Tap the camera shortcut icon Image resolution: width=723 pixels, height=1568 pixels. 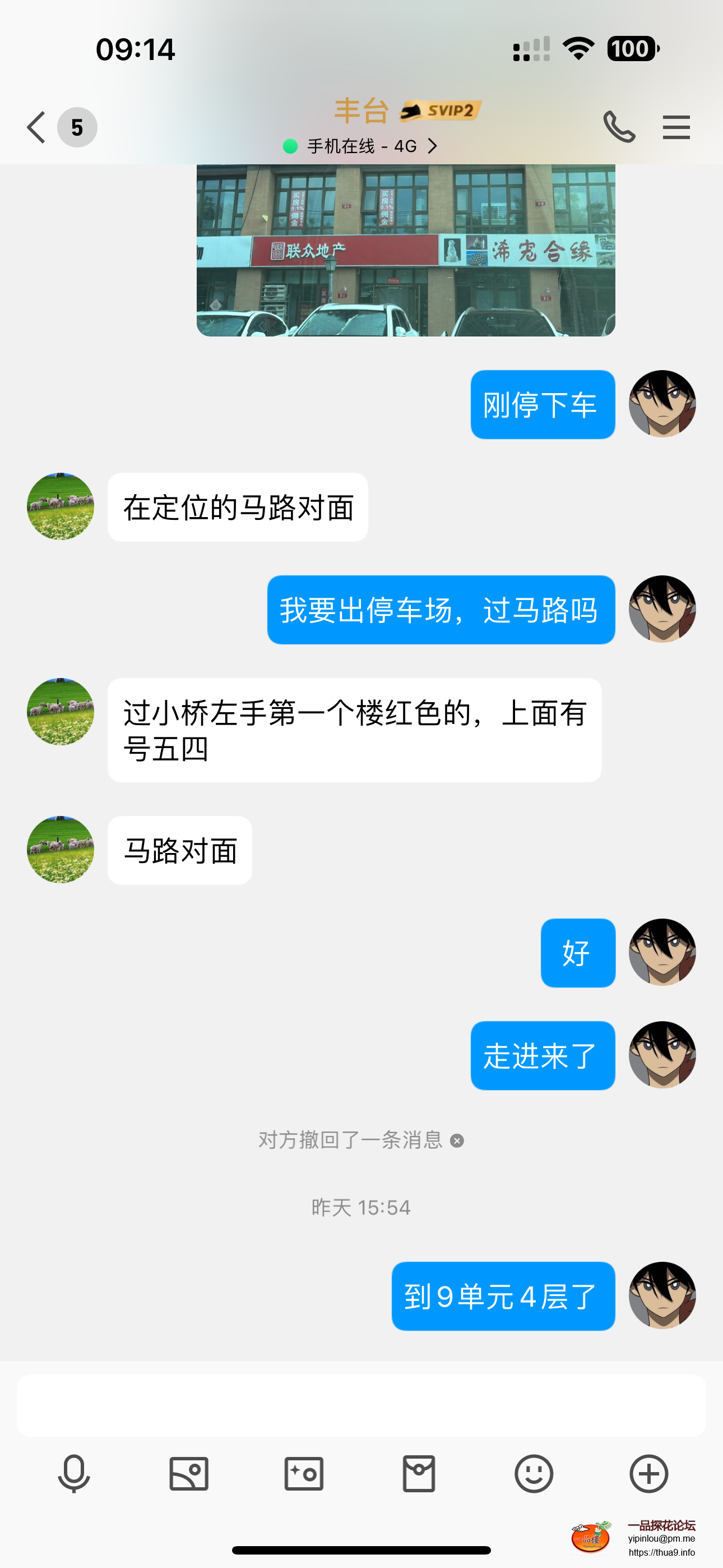pyautogui.click(x=303, y=1474)
